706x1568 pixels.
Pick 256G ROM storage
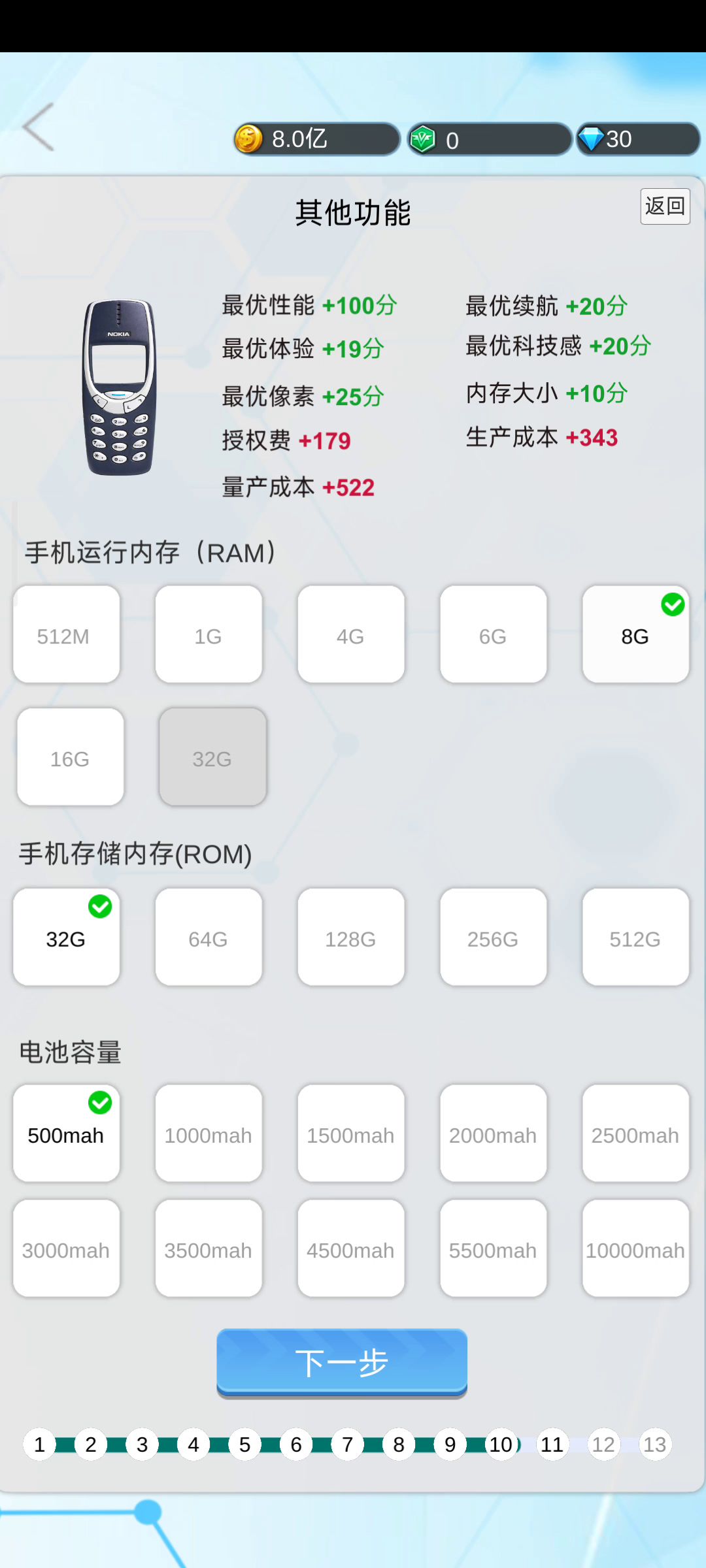tap(493, 938)
